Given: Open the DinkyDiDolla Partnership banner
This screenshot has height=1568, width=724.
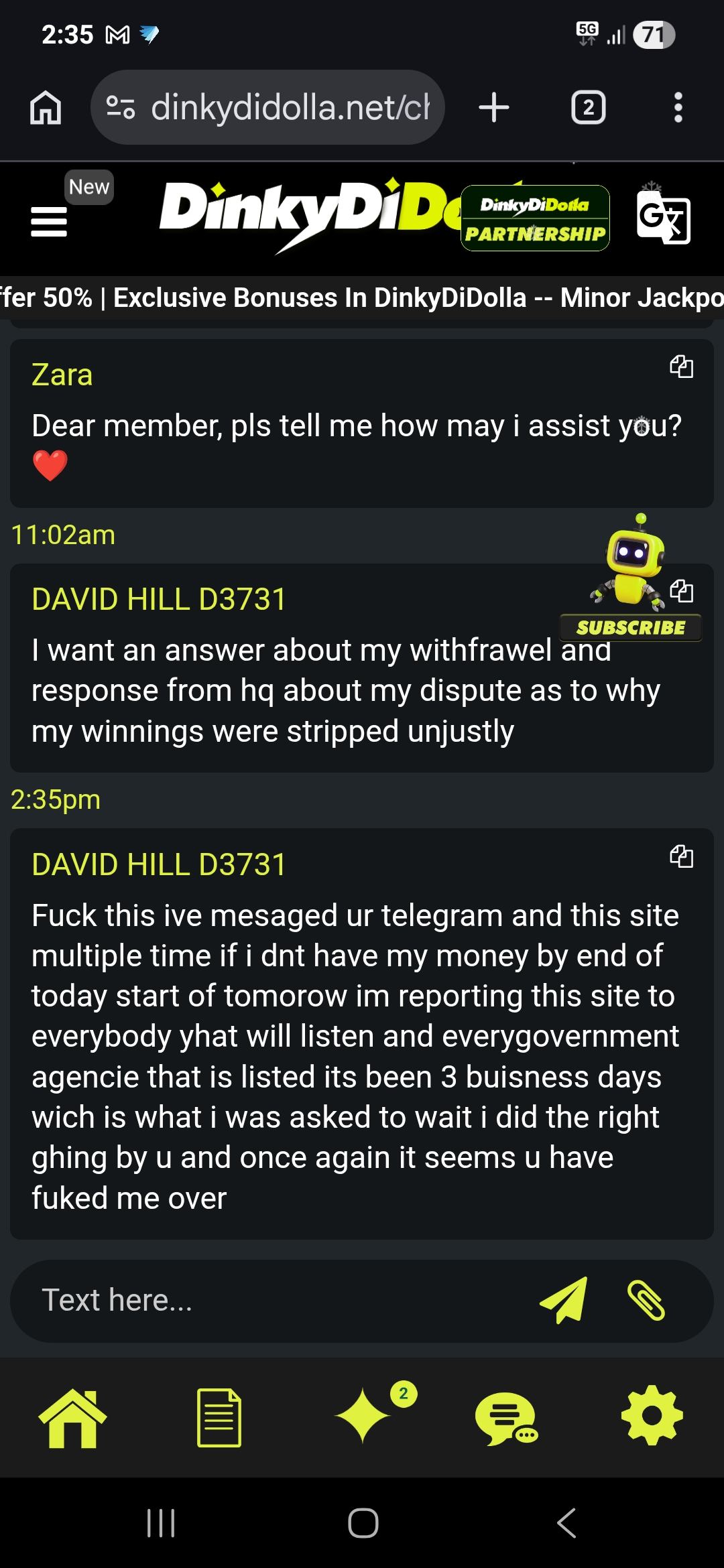Looking at the screenshot, I should 535,218.
